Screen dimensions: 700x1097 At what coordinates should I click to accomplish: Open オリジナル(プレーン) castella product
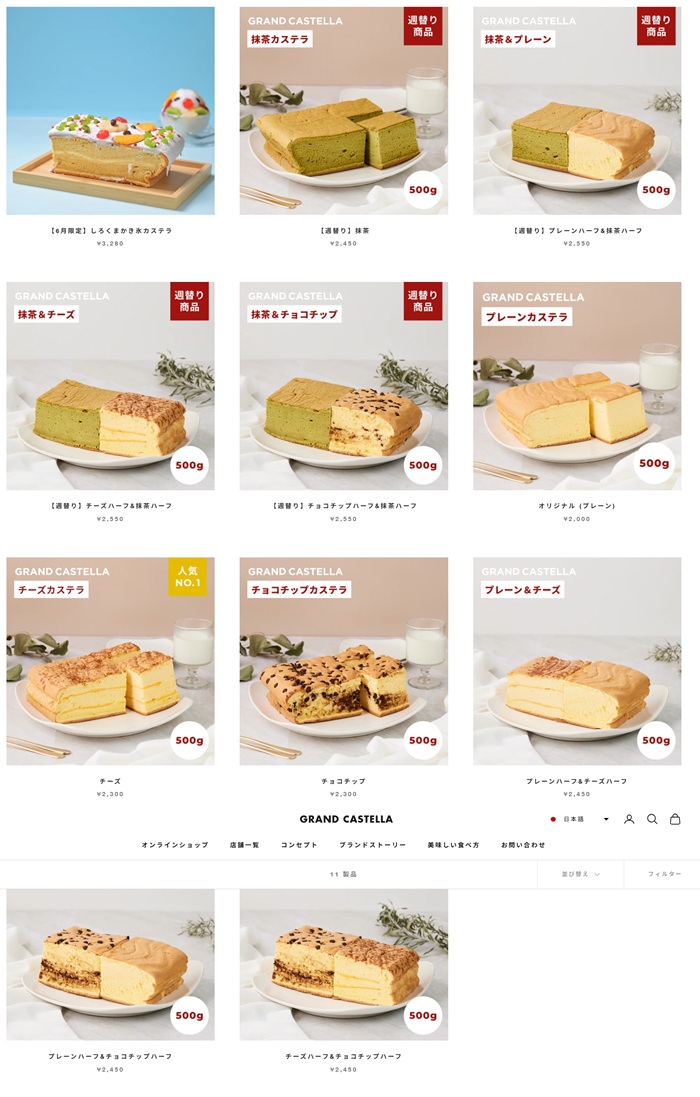pos(577,386)
